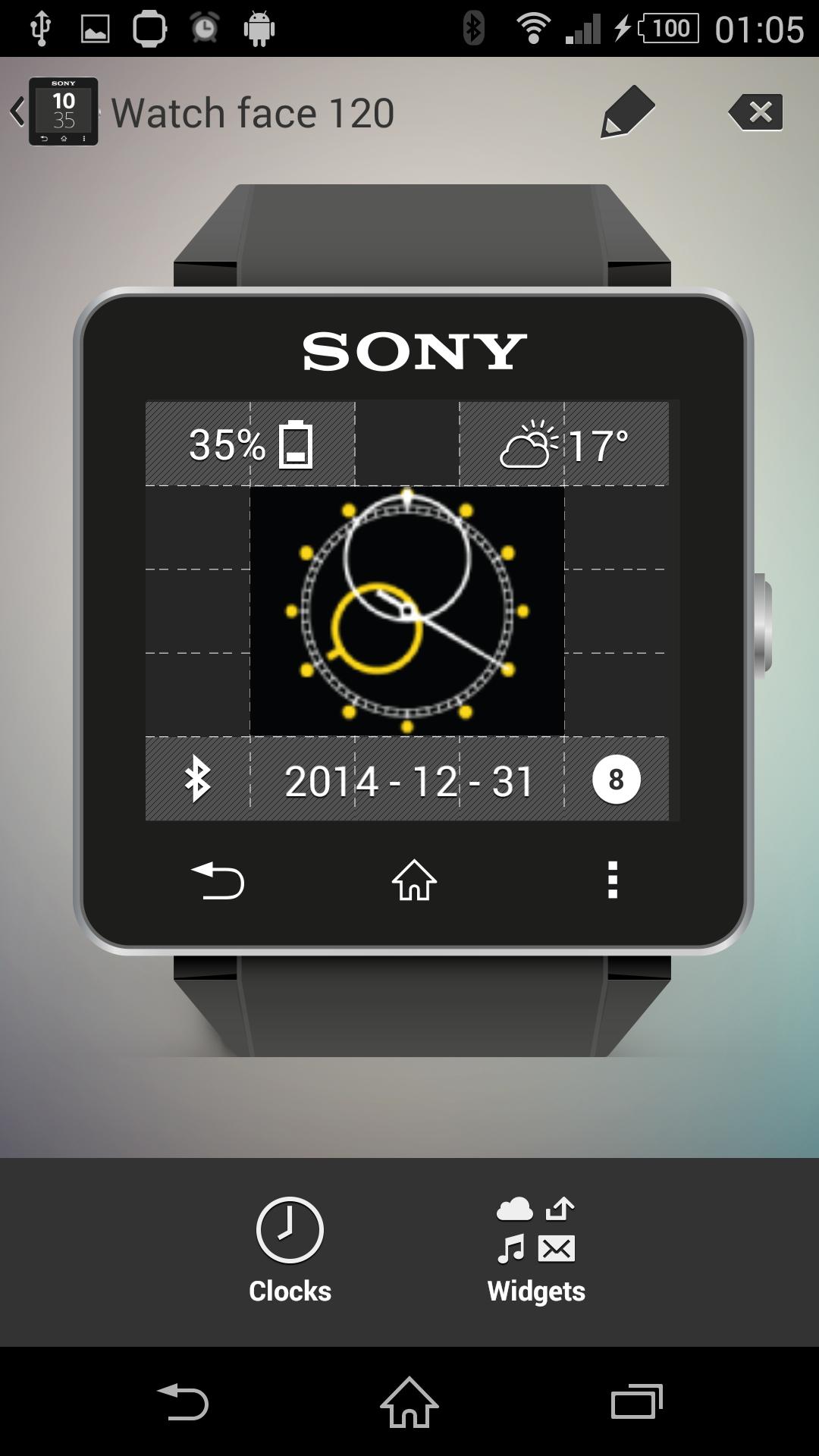Toggle the notification counter badge showing 8

click(614, 778)
